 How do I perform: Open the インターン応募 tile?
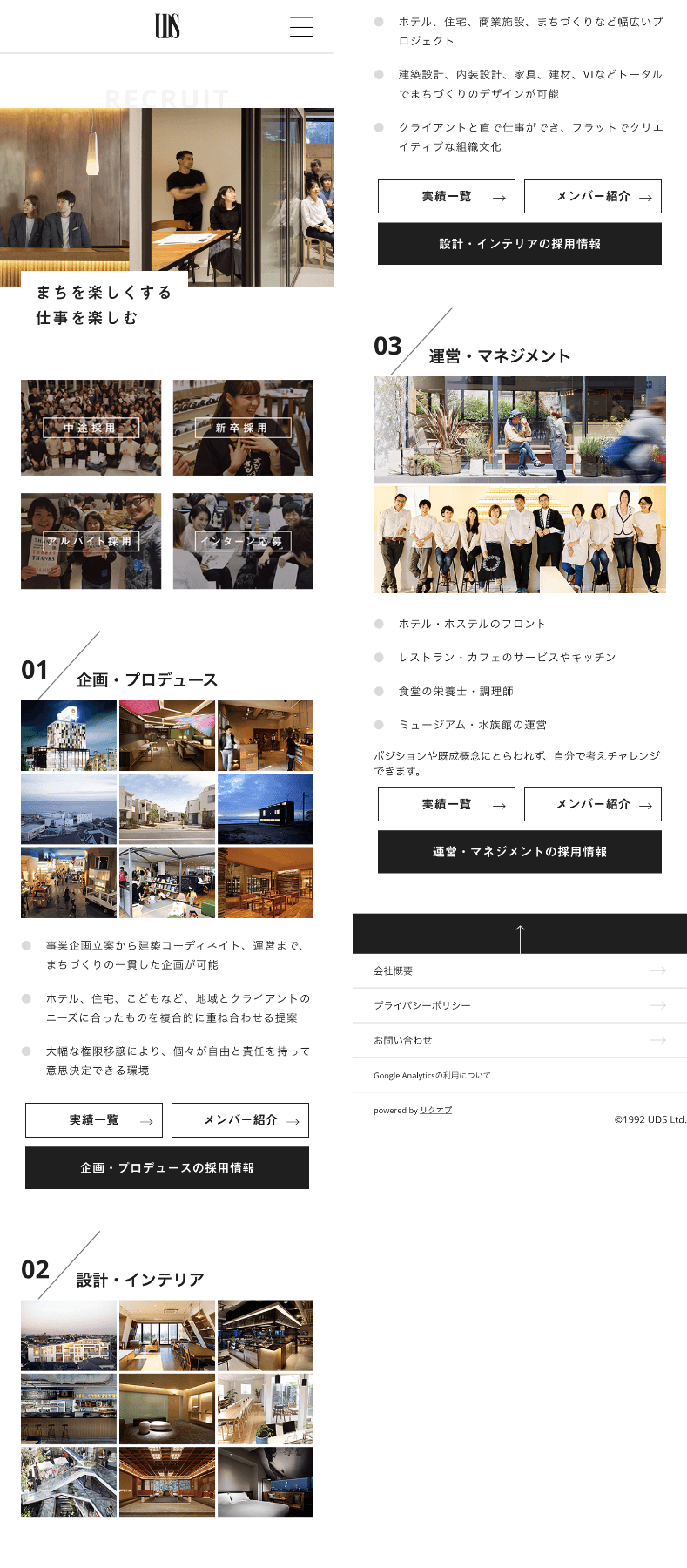point(242,541)
